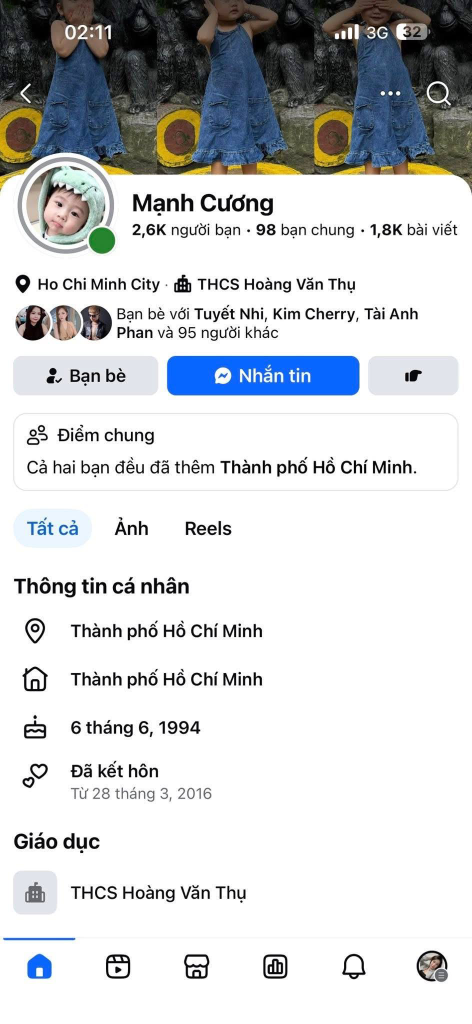Switch to the Reels tab
The height and width of the screenshot is (1024, 472).
(208, 528)
